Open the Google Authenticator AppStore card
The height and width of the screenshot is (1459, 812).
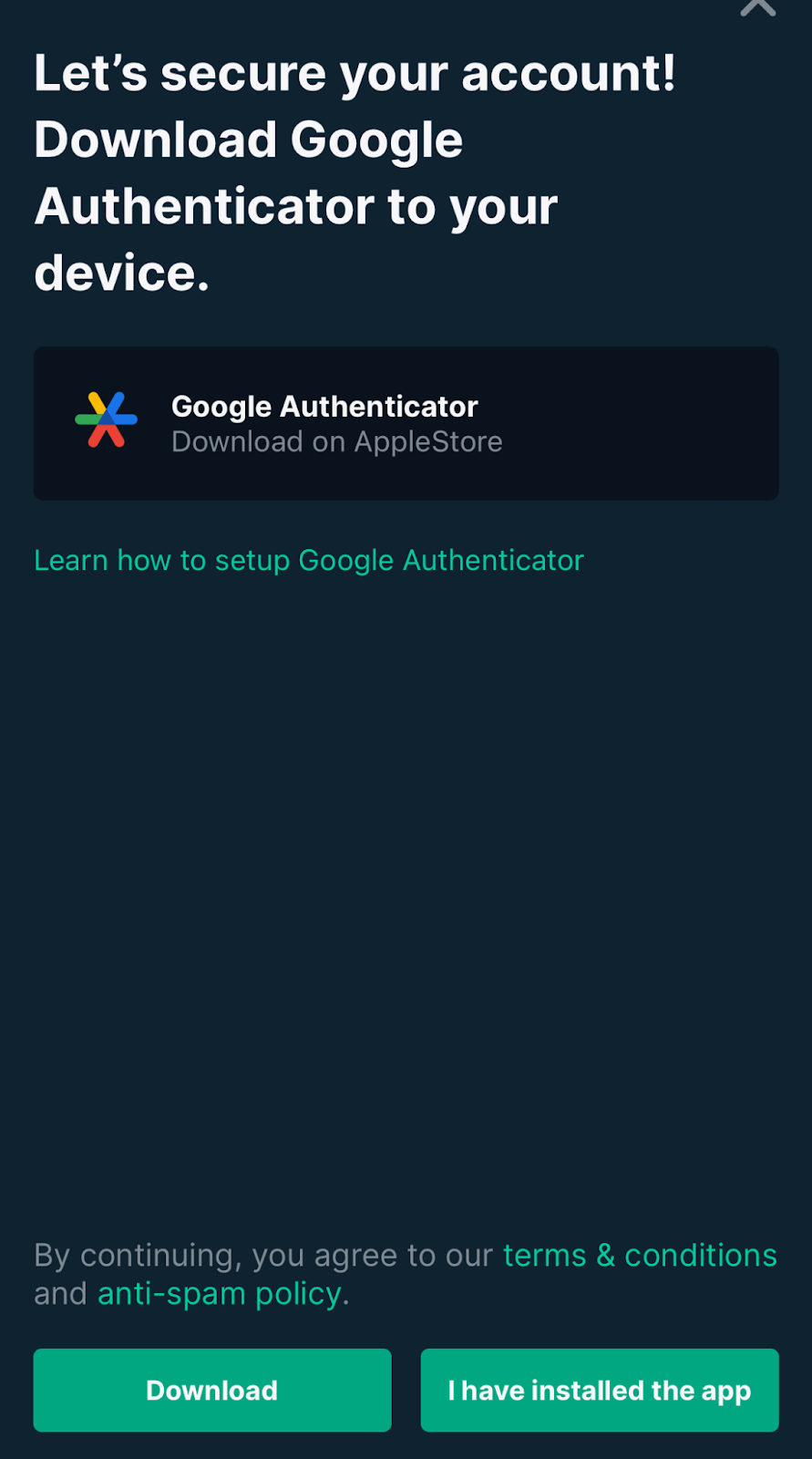click(x=406, y=423)
